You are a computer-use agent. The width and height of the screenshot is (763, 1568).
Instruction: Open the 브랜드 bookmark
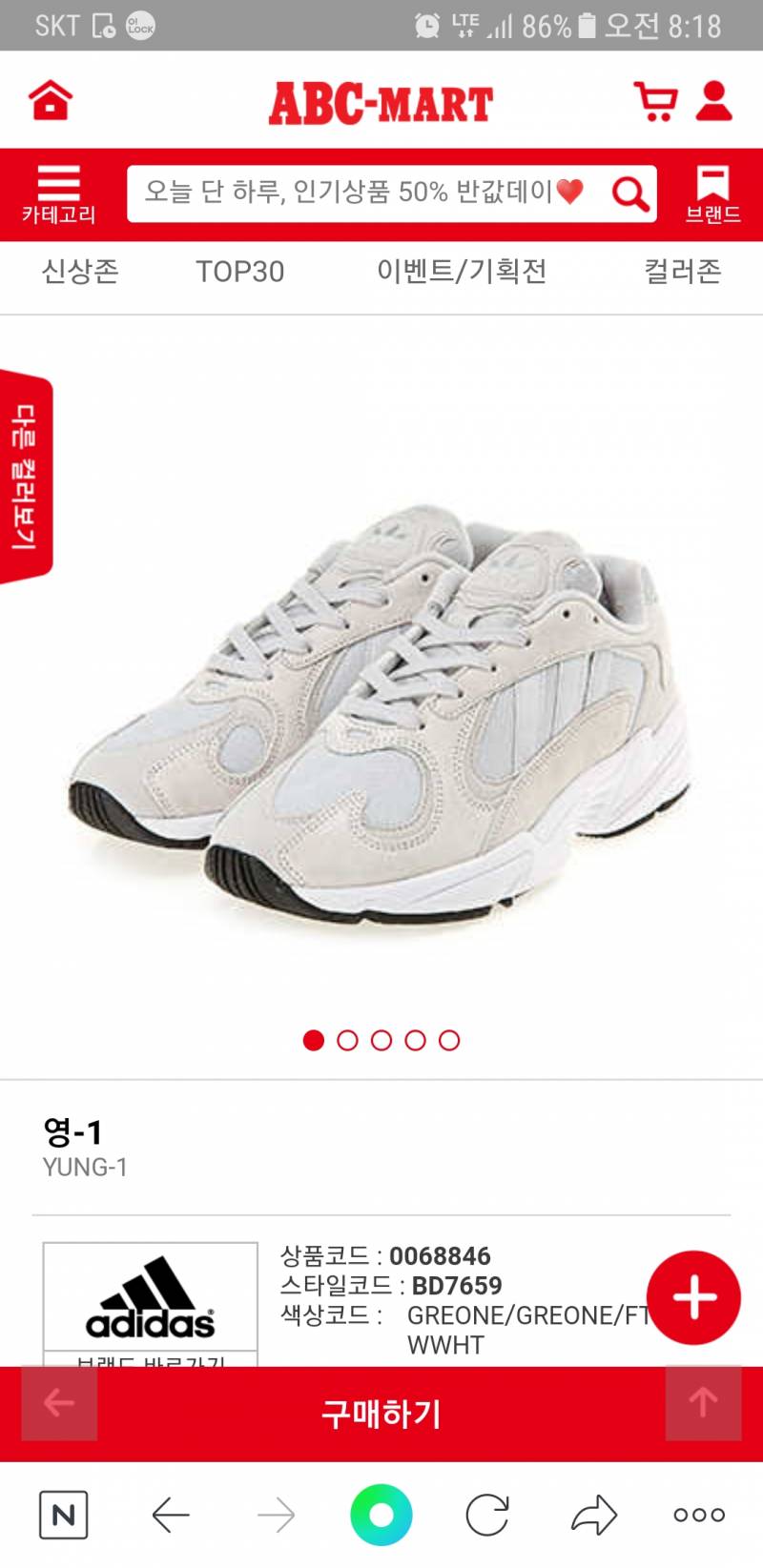(x=712, y=194)
